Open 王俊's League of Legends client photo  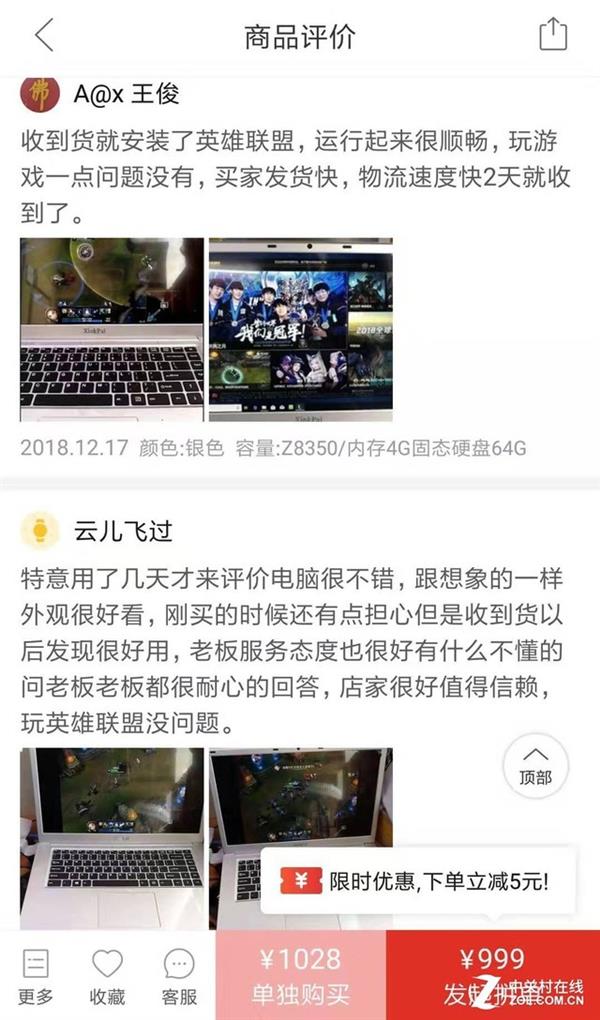tap(300, 329)
